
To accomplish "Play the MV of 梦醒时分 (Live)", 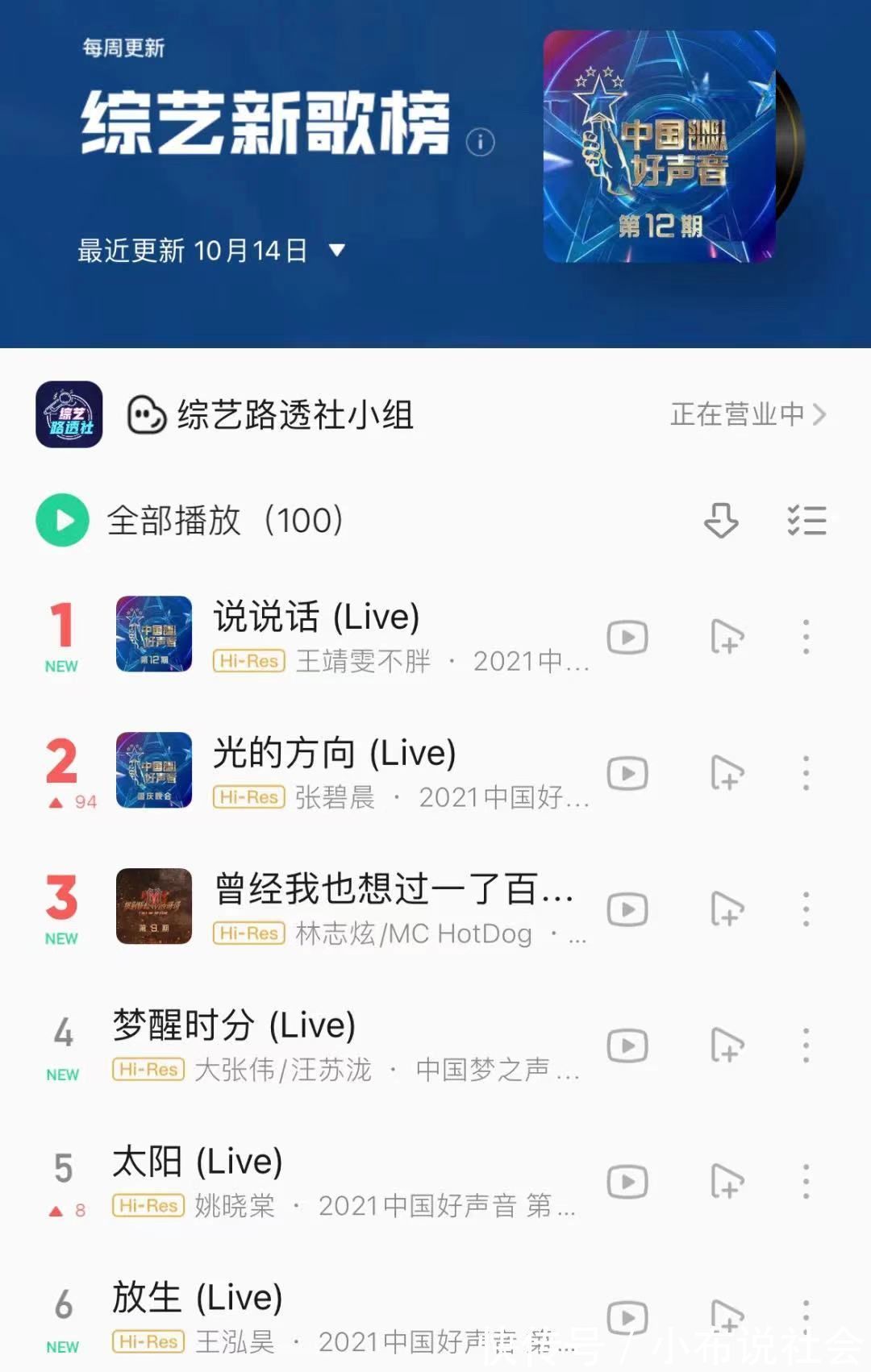I will pos(627,1046).
